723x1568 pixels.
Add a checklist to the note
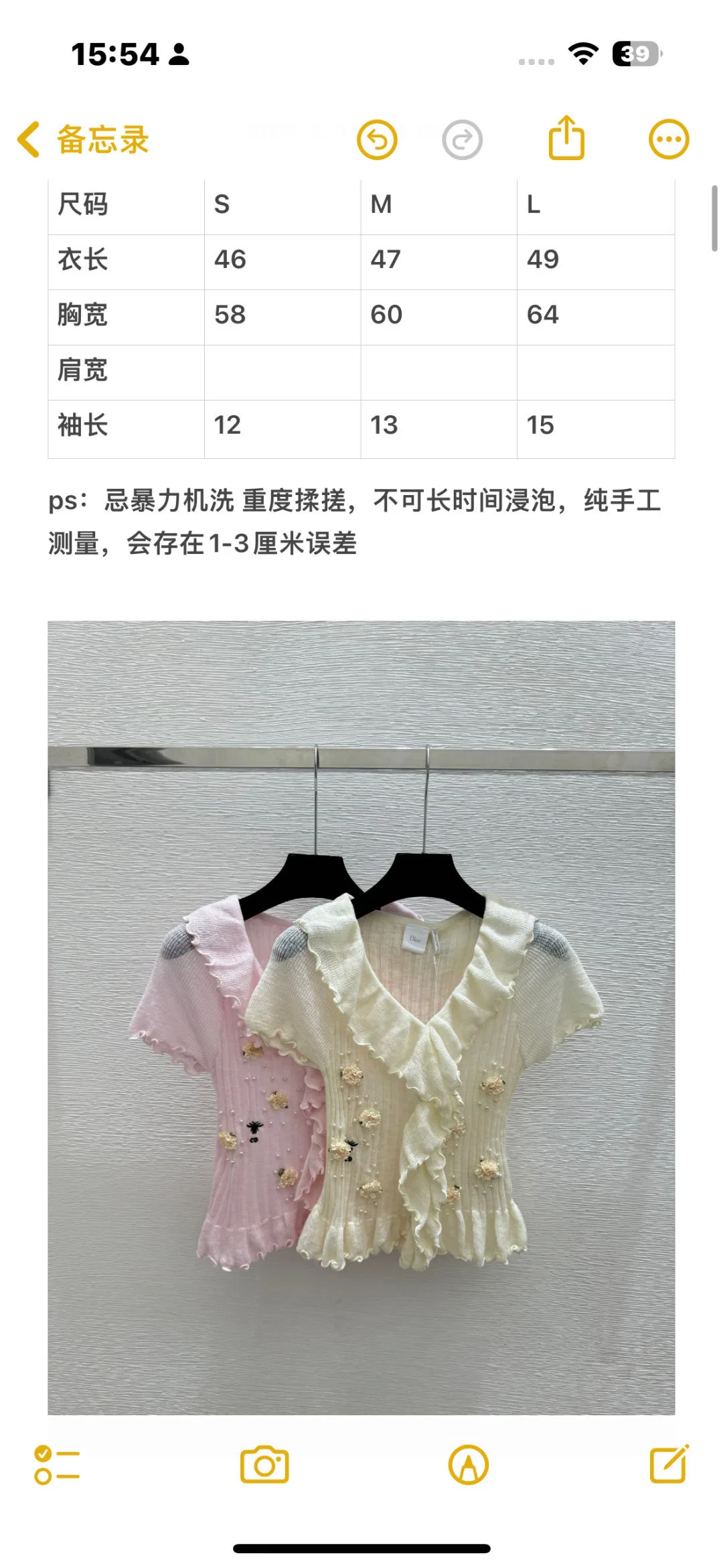click(x=57, y=1465)
